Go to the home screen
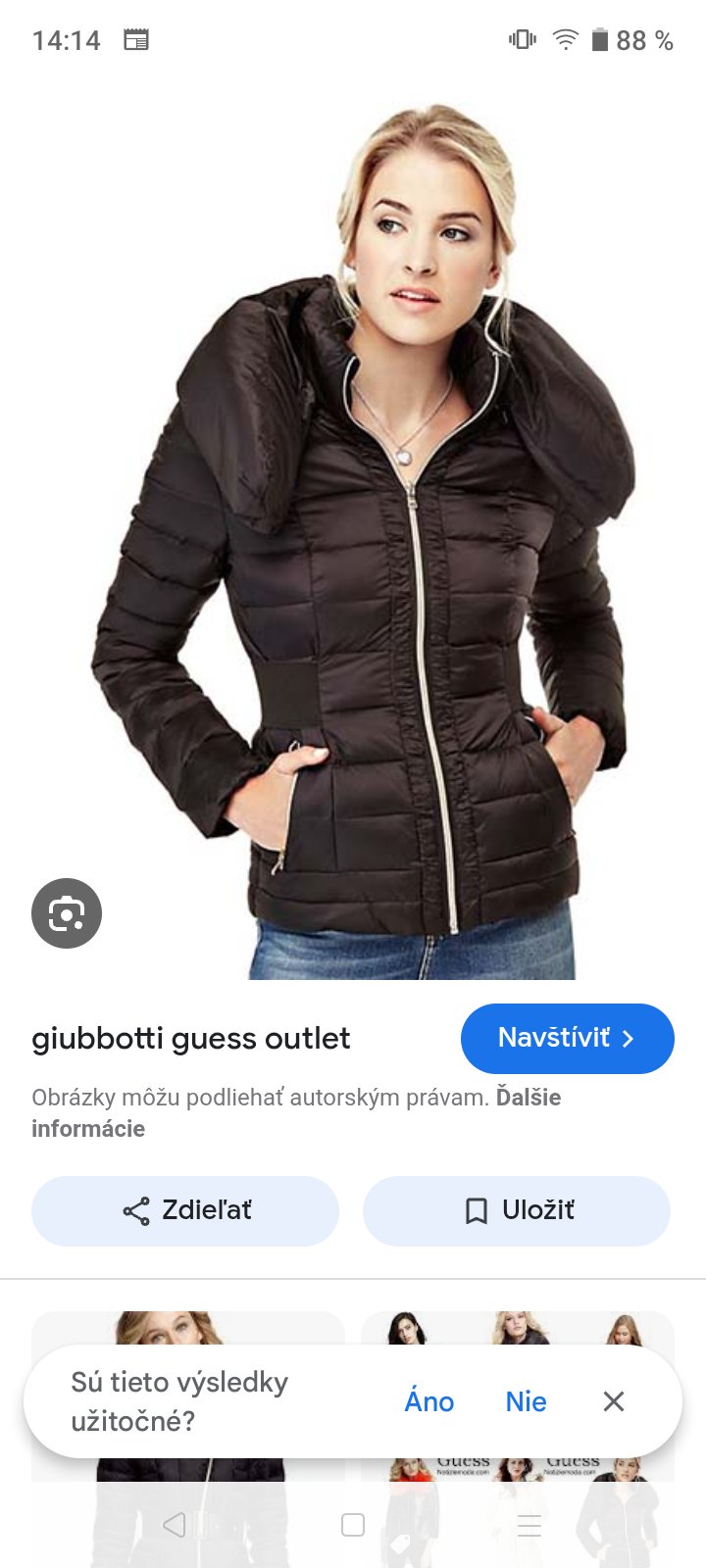The height and width of the screenshot is (1568, 706). click(x=353, y=1525)
